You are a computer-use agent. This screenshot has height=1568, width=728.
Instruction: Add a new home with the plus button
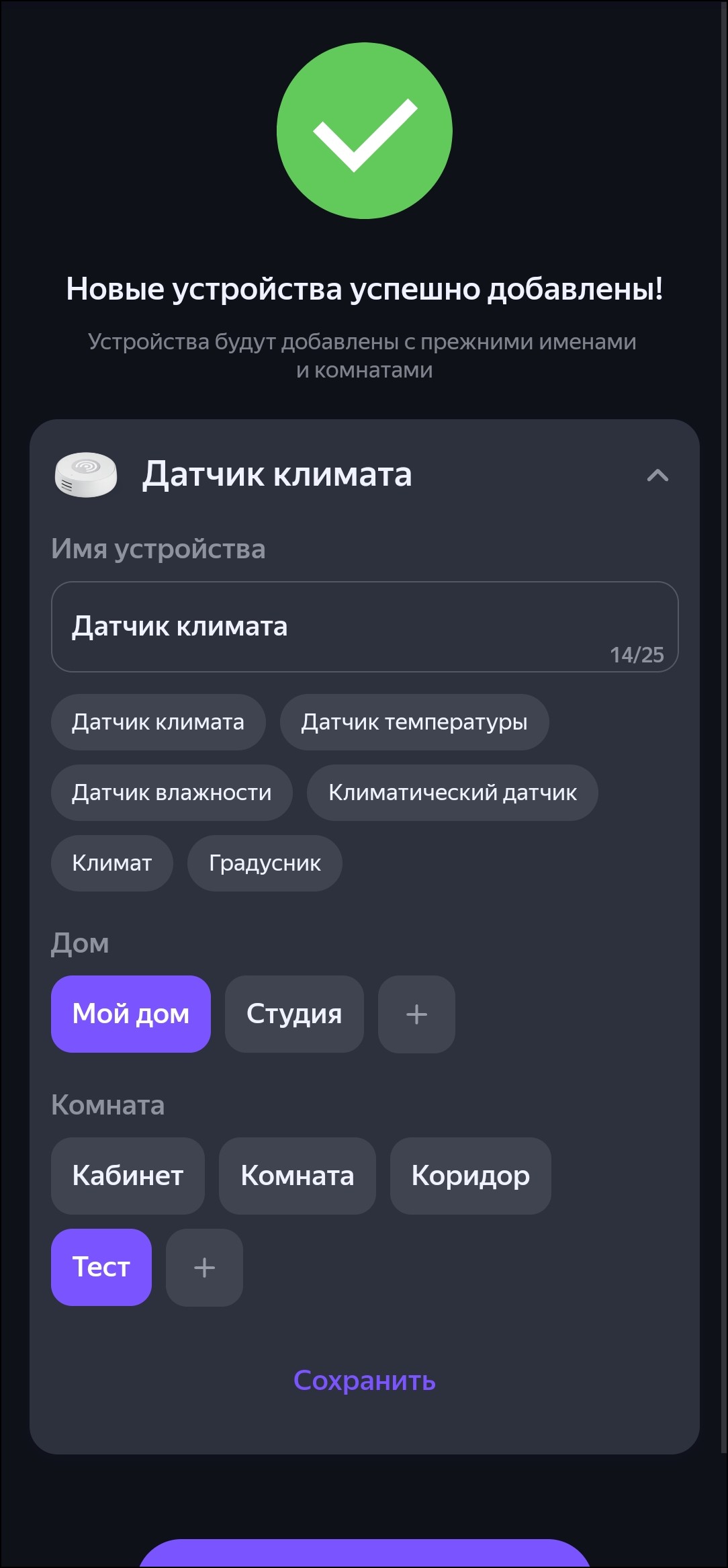[x=416, y=1014]
